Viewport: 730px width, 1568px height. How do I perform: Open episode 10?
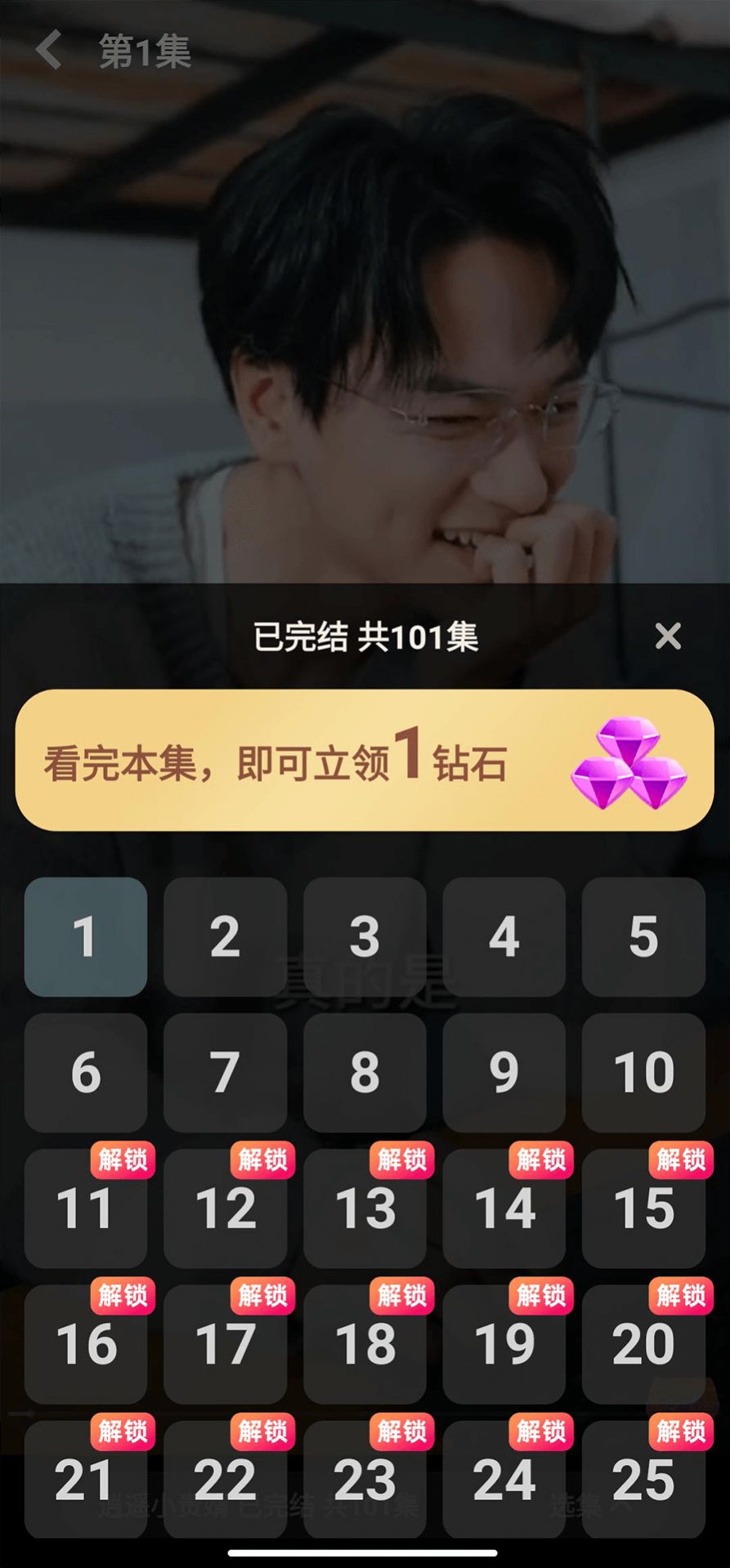point(643,1072)
